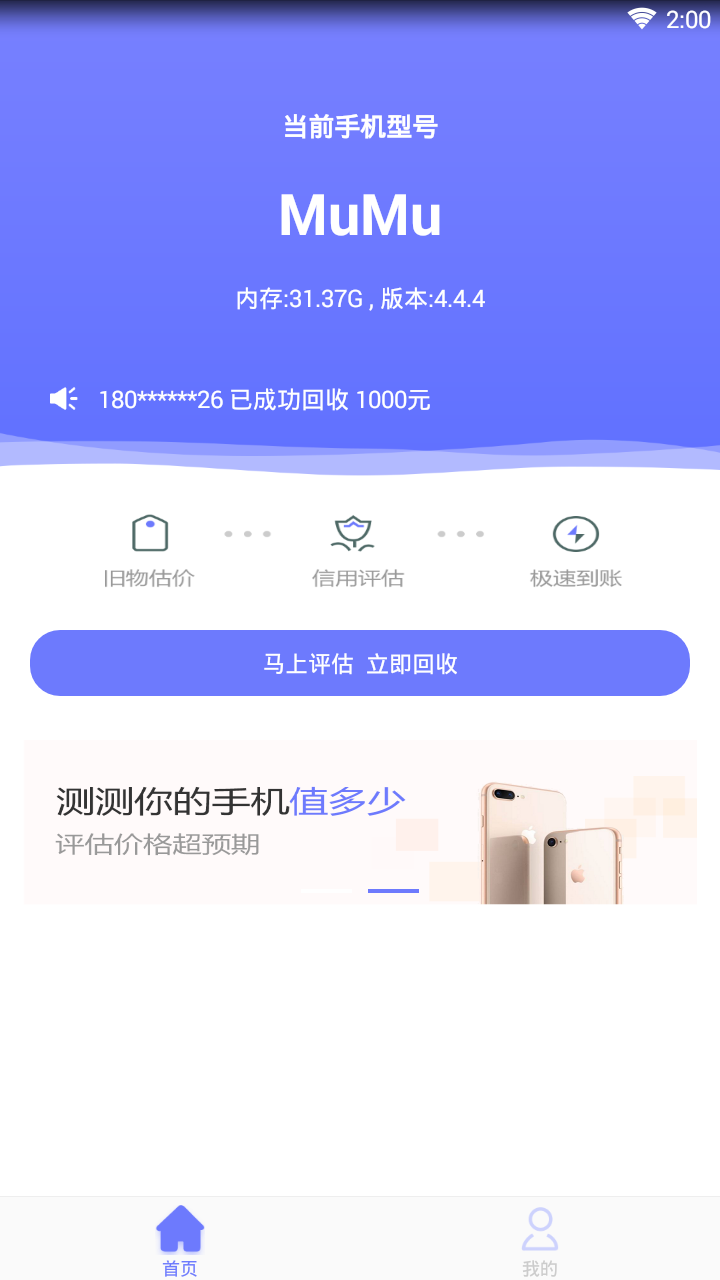The height and width of the screenshot is (1280, 720).
Task: Switch to the 我的 tab
Action: 540,1240
